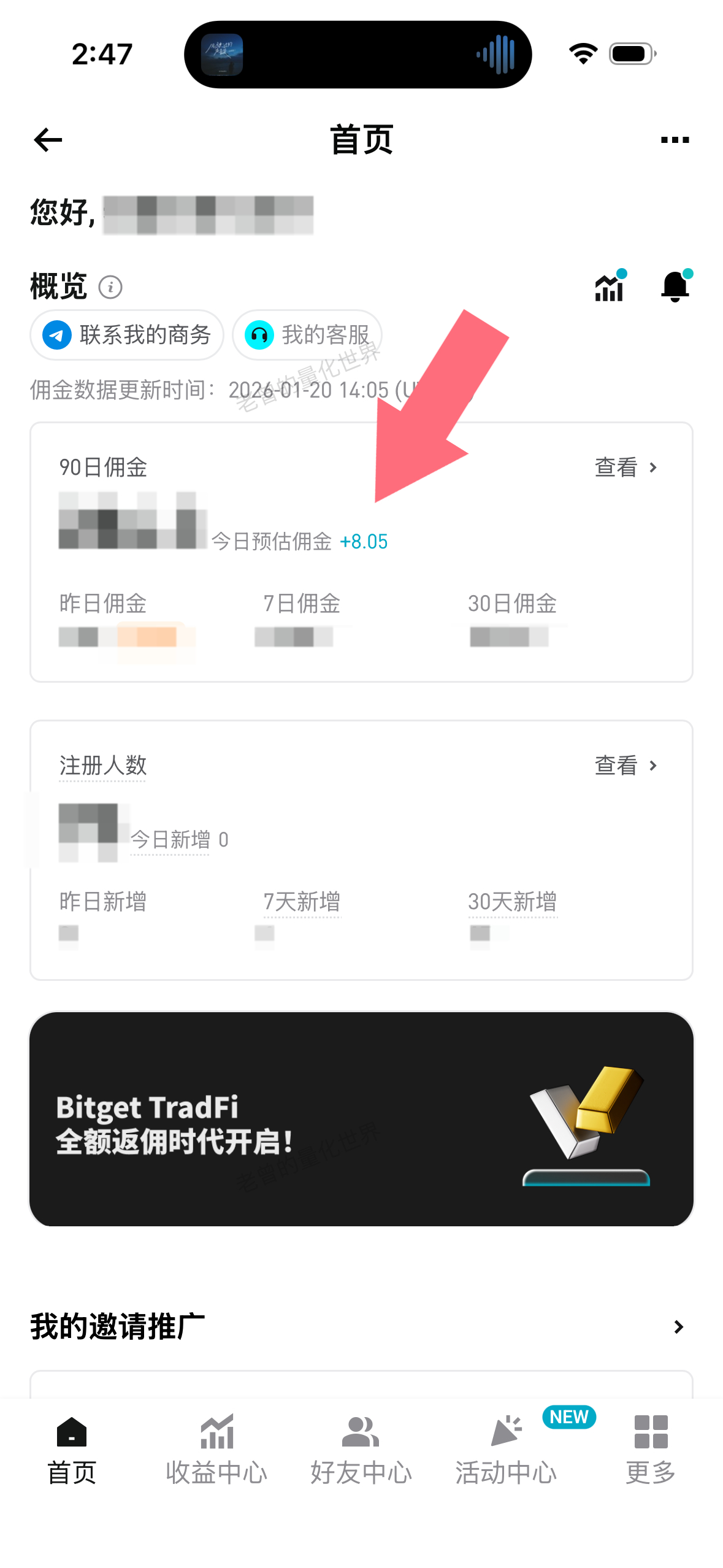Go back using the top-left arrow
723x1568 pixels.
pos(48,140)
